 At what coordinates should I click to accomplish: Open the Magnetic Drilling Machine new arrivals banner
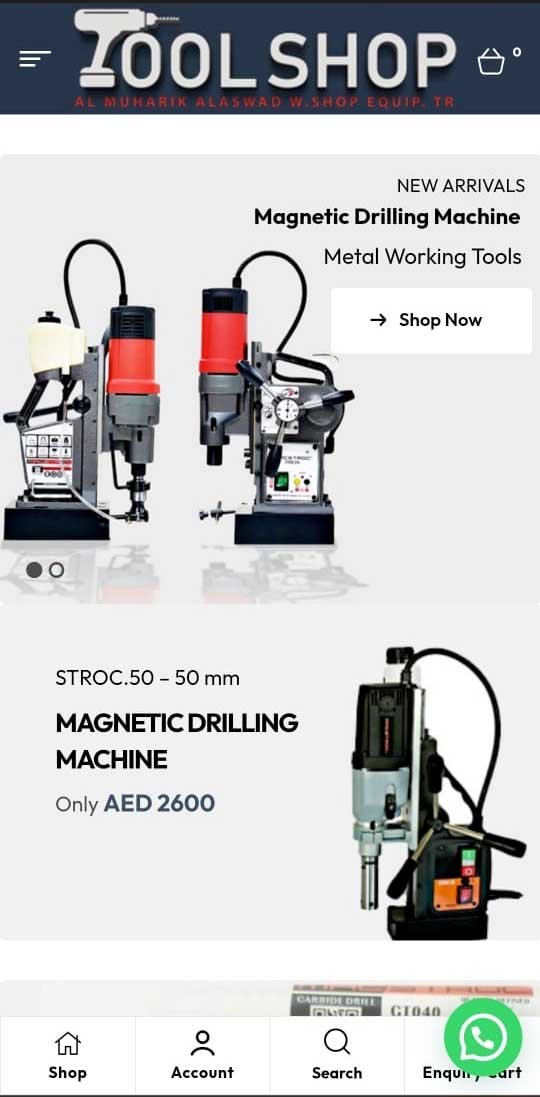(x=270, y=378)
